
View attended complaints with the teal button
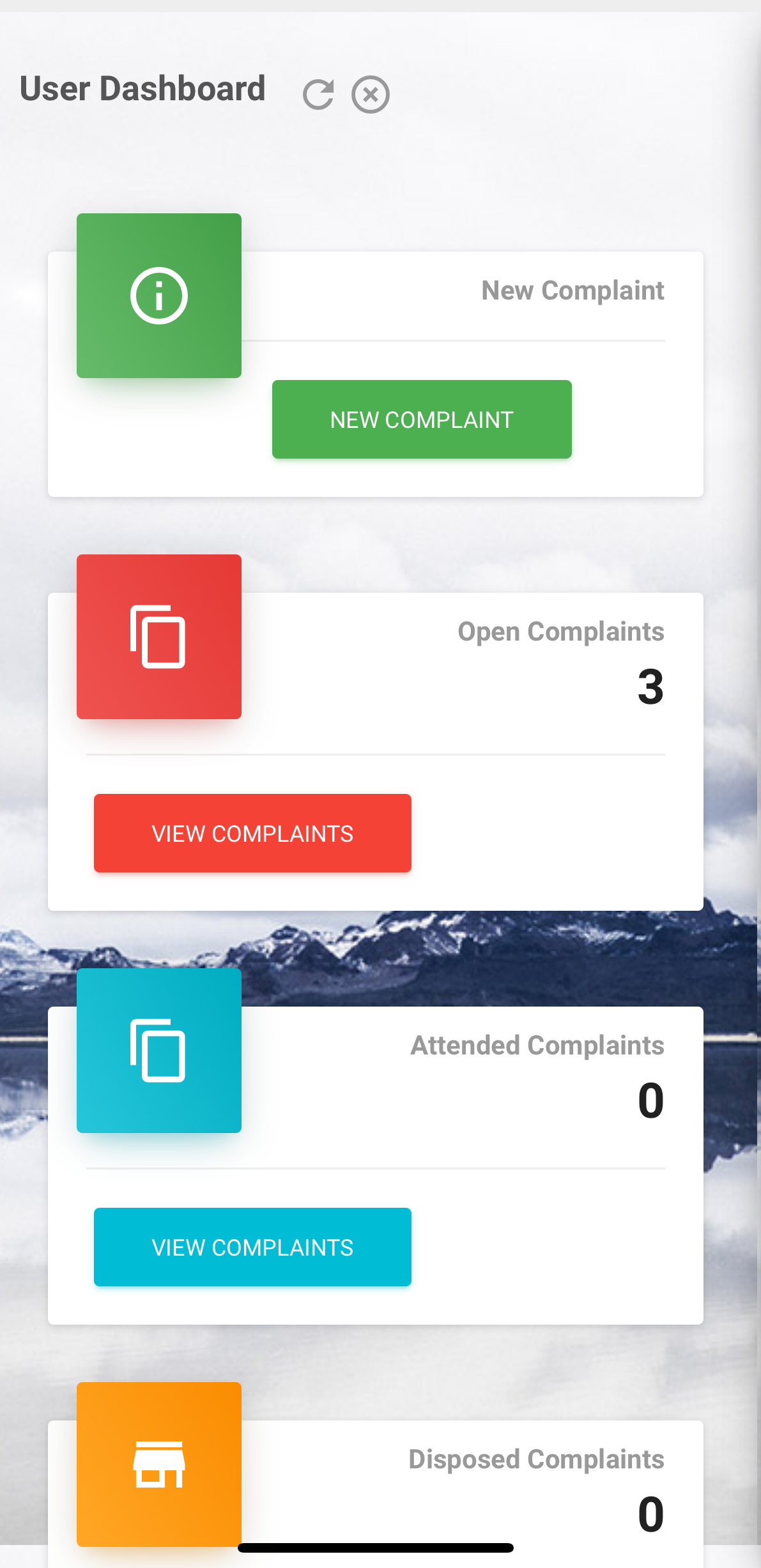click(252, 1247)
